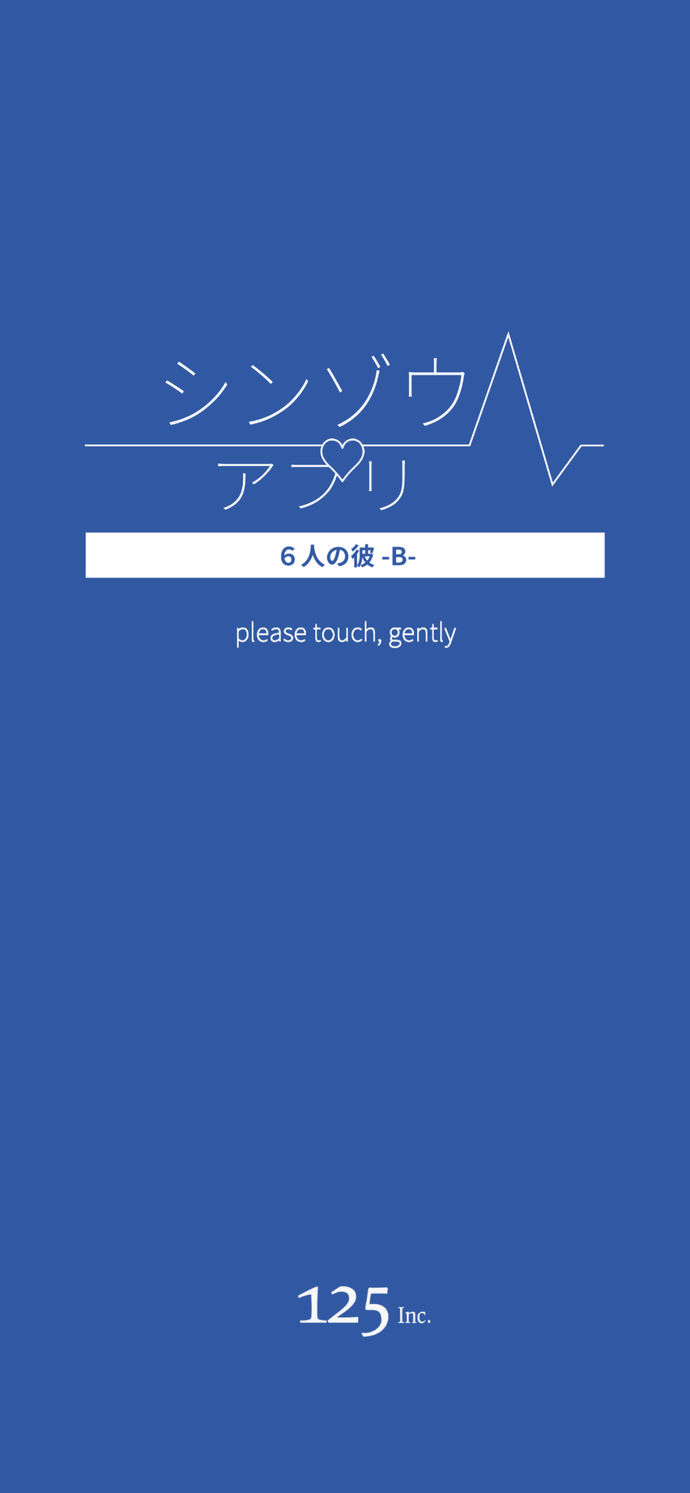Tap 'please touch, gently' to start
This screenshot has height=1493, width=690.
(345, 634)
